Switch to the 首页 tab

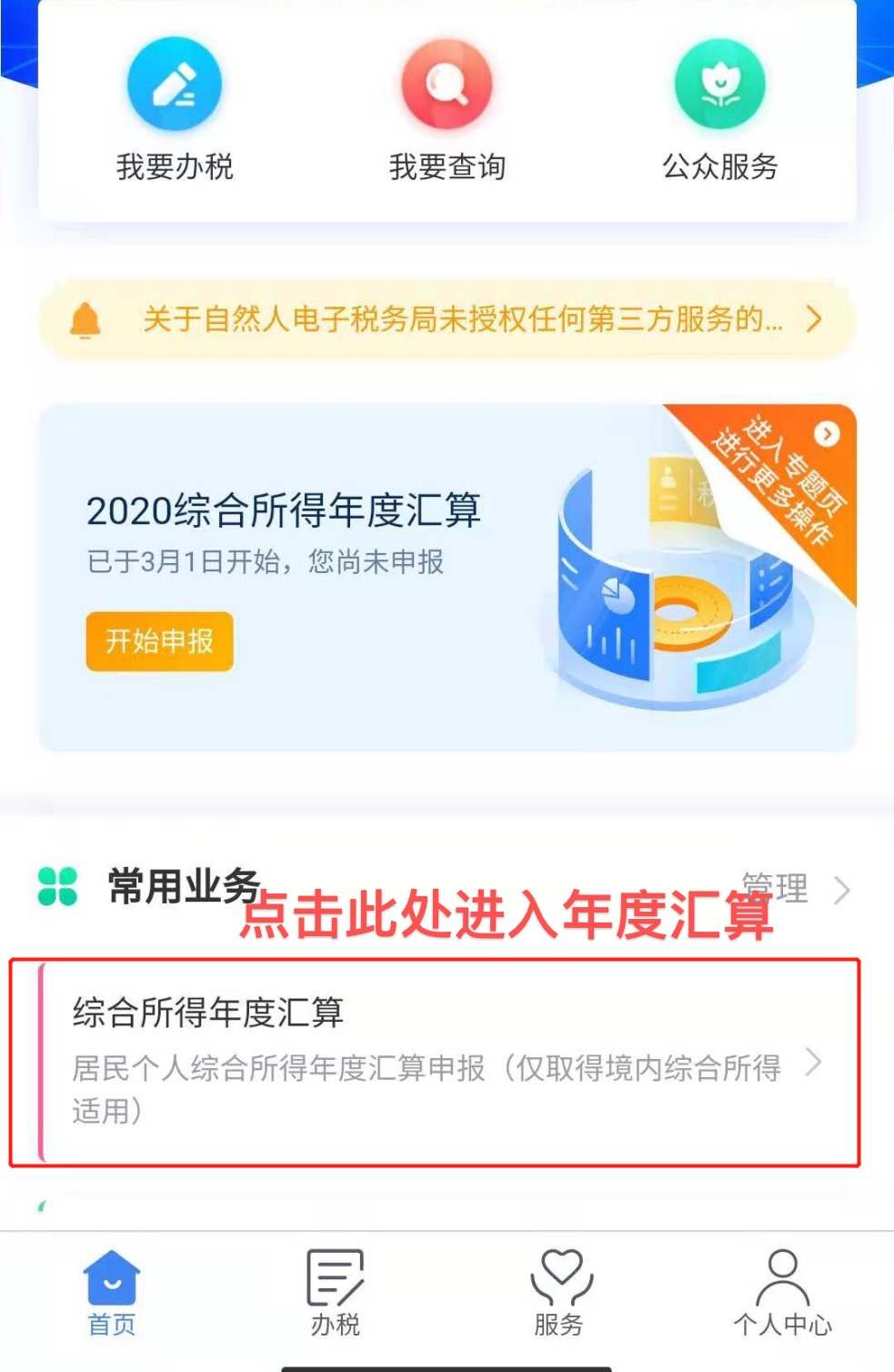[111, 1292]
